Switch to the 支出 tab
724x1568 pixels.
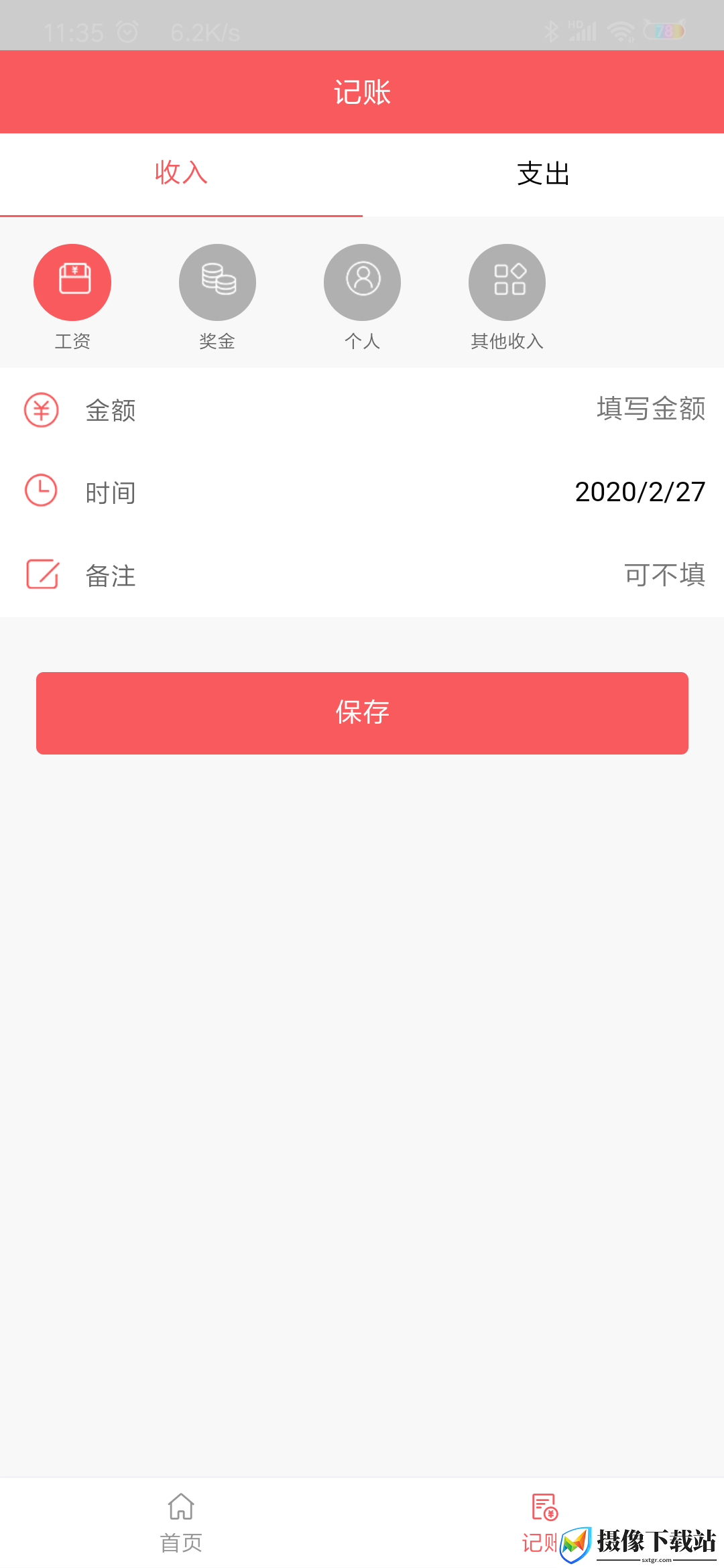[x=543, y=174]
